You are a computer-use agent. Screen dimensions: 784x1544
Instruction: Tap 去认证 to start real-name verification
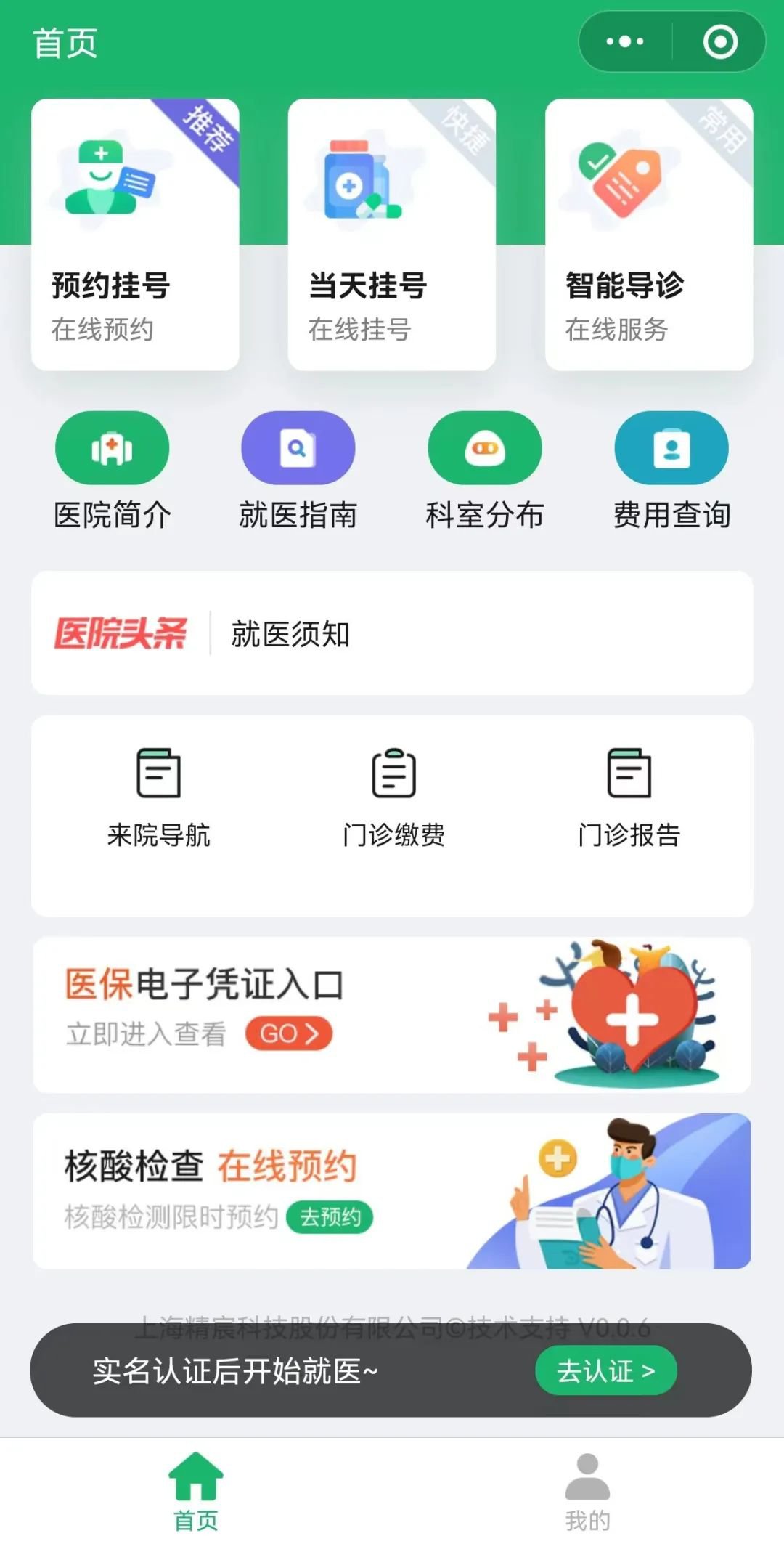(605, 1371)
